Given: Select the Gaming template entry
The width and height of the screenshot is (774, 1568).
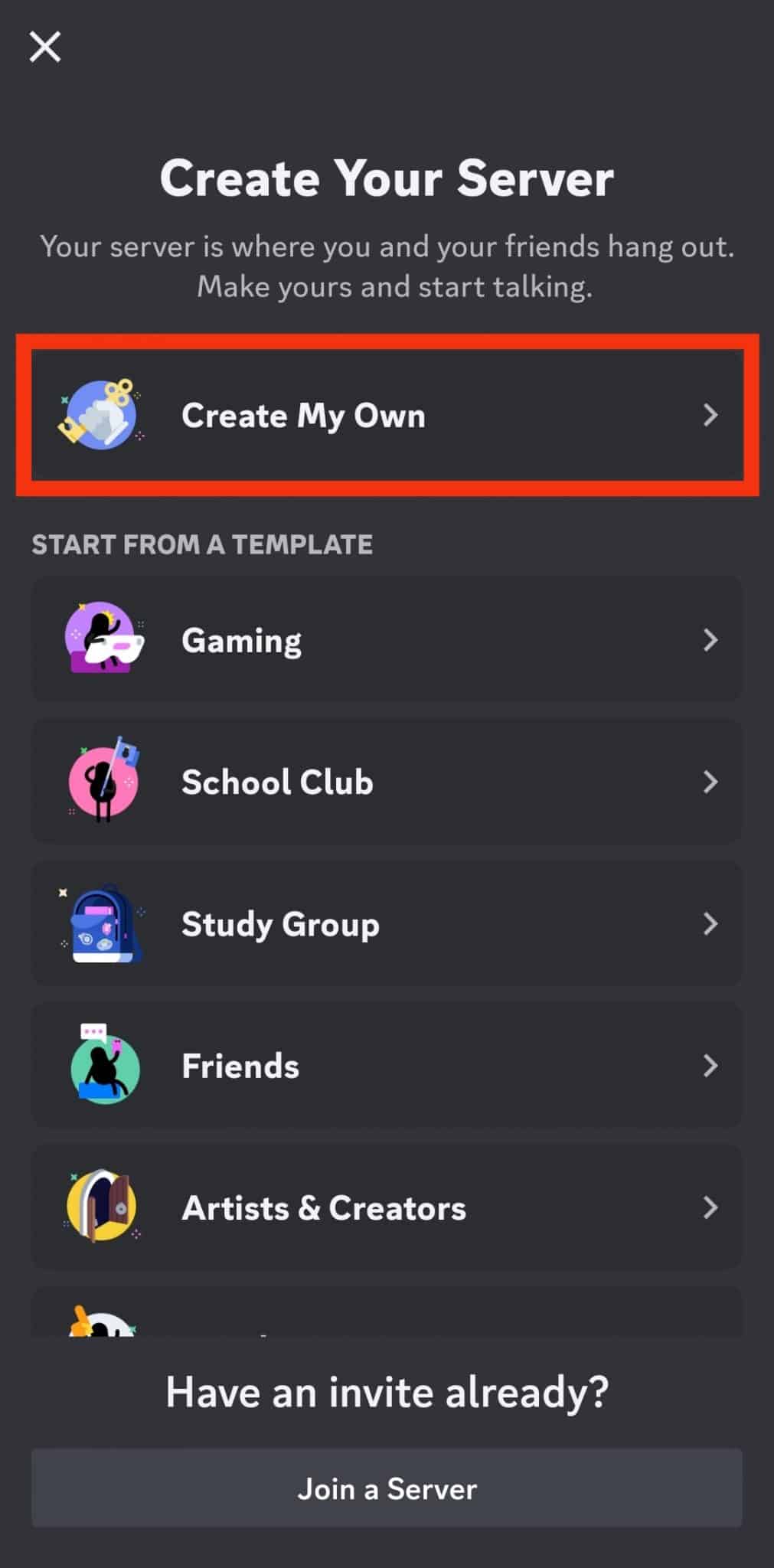Looking at the screenshot, I should [387, 640].
